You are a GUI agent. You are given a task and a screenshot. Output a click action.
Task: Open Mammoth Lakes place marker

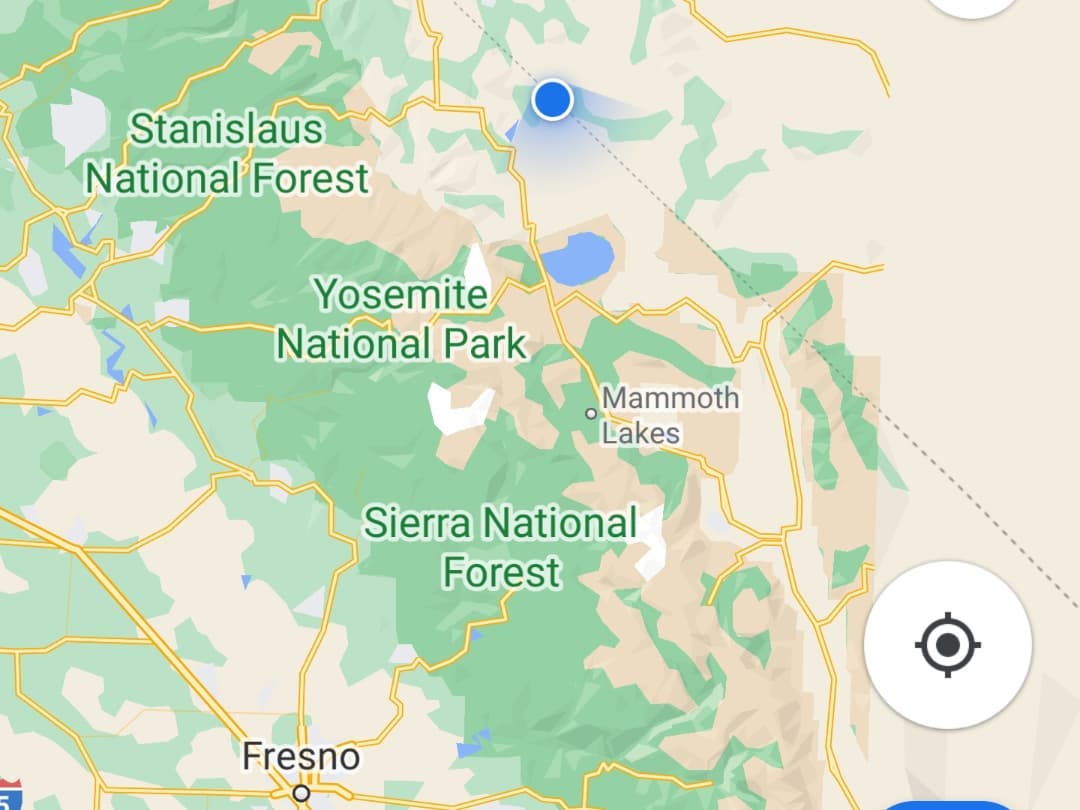pos(591,413)
